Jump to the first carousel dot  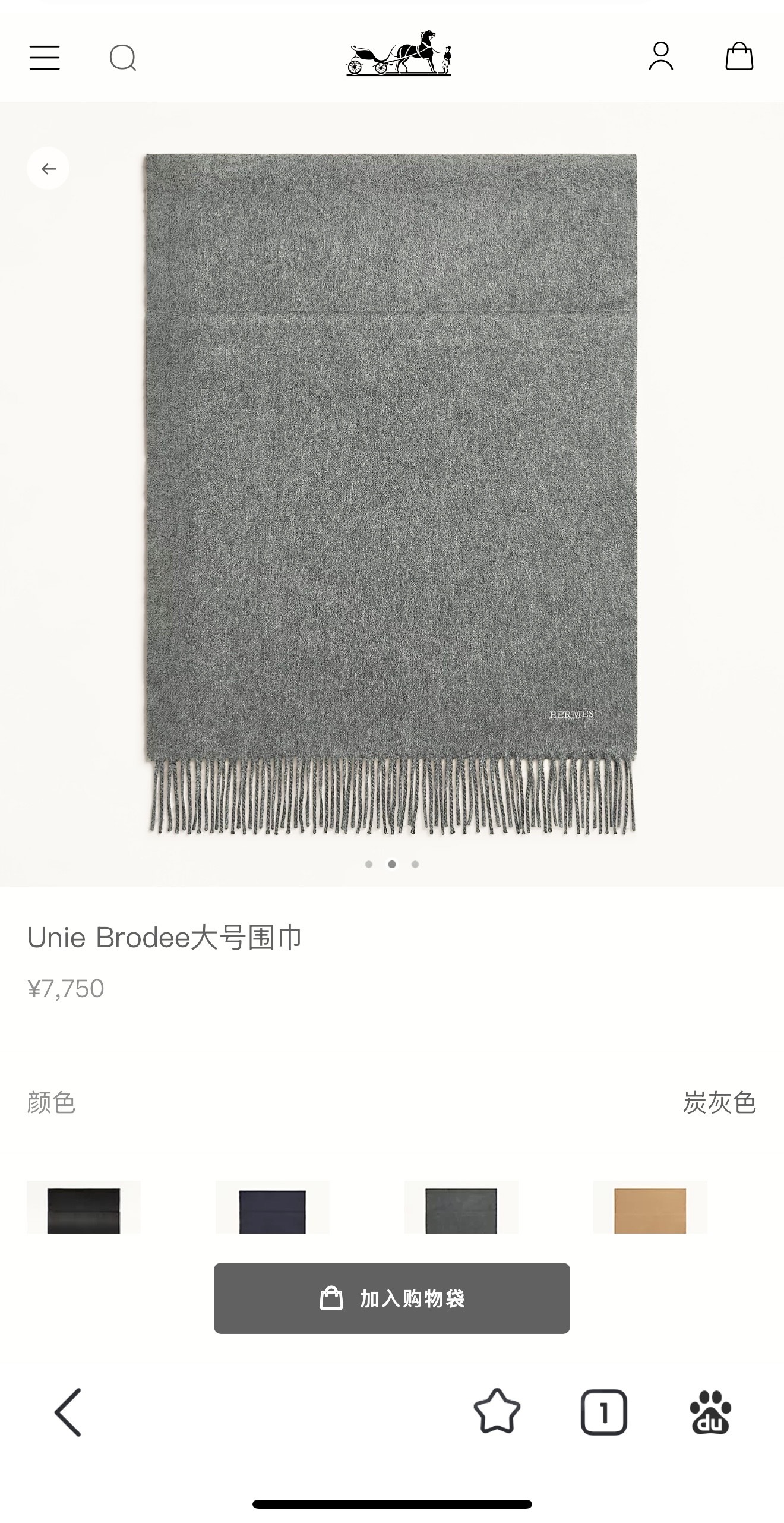[x=368, y=865]
